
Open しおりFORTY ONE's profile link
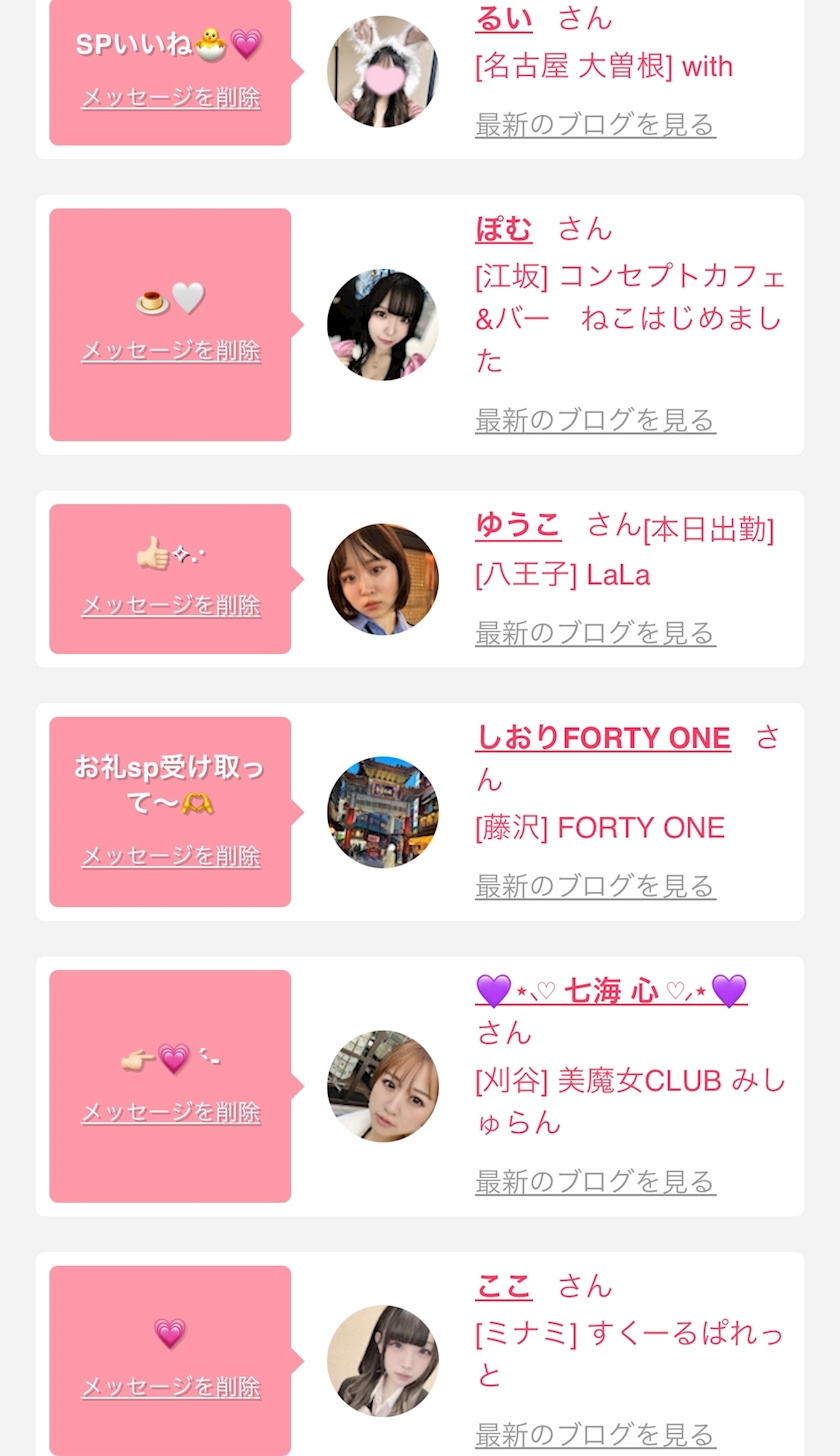tap(602, 738)
